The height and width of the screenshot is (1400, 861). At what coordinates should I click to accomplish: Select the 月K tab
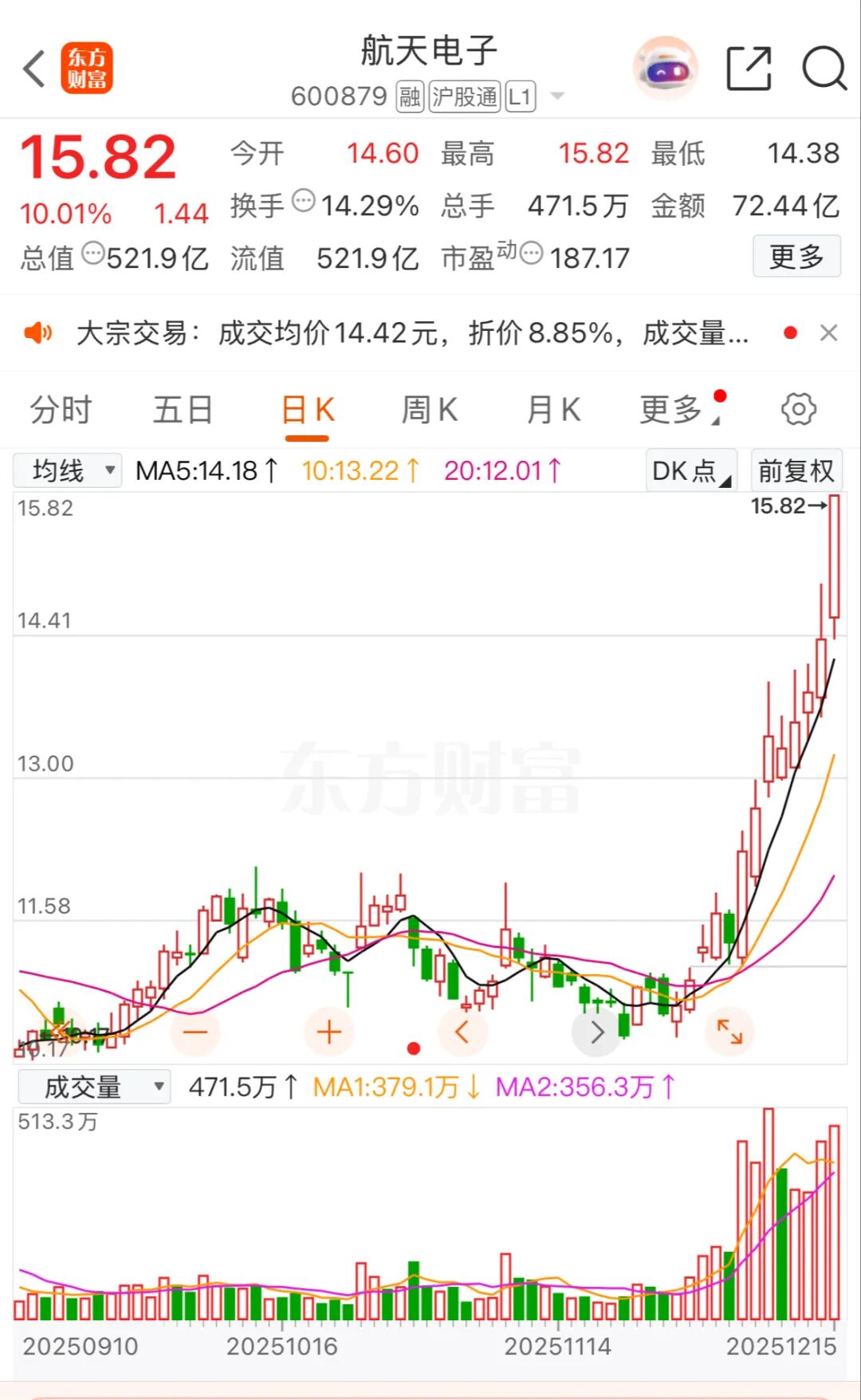point(553,410)
